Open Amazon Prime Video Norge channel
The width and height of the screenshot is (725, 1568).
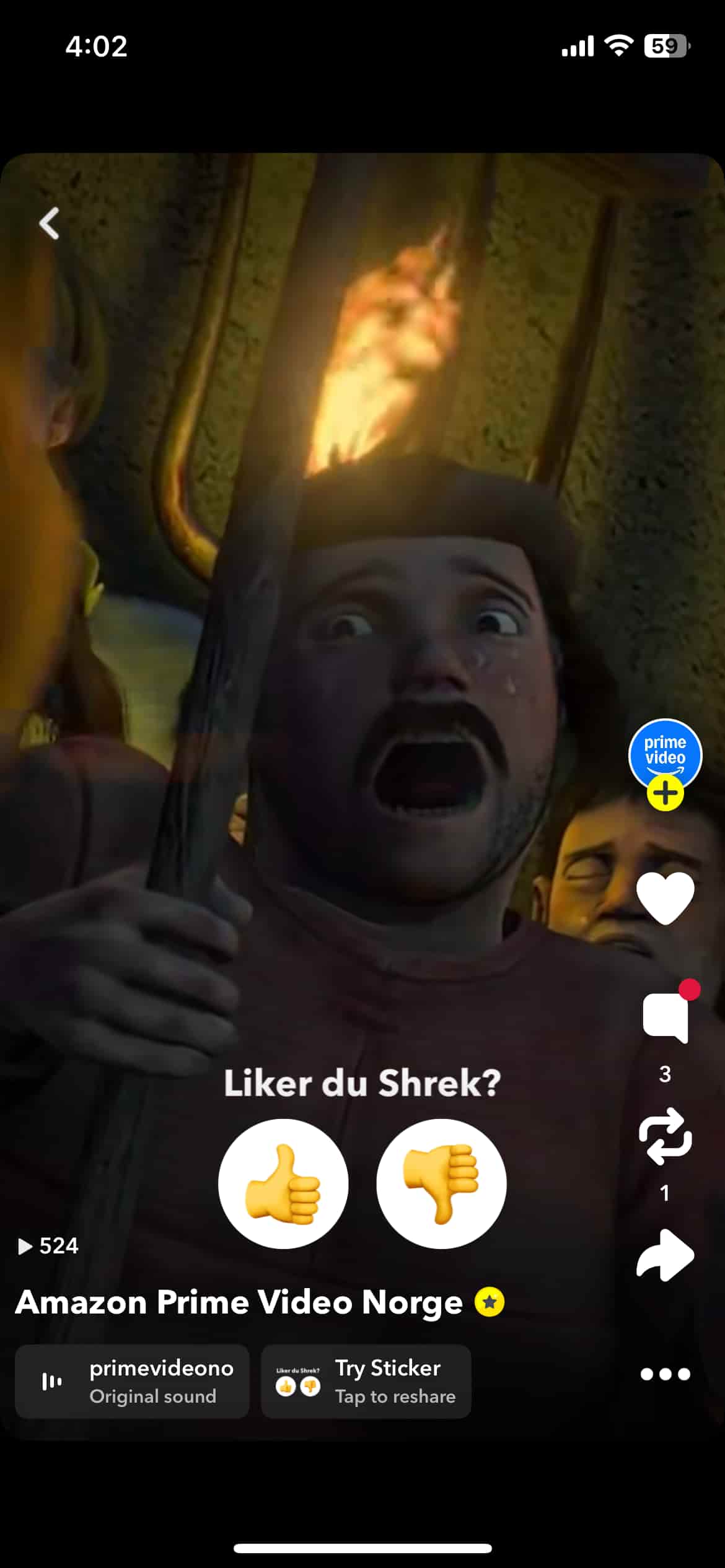point(239,1302)
